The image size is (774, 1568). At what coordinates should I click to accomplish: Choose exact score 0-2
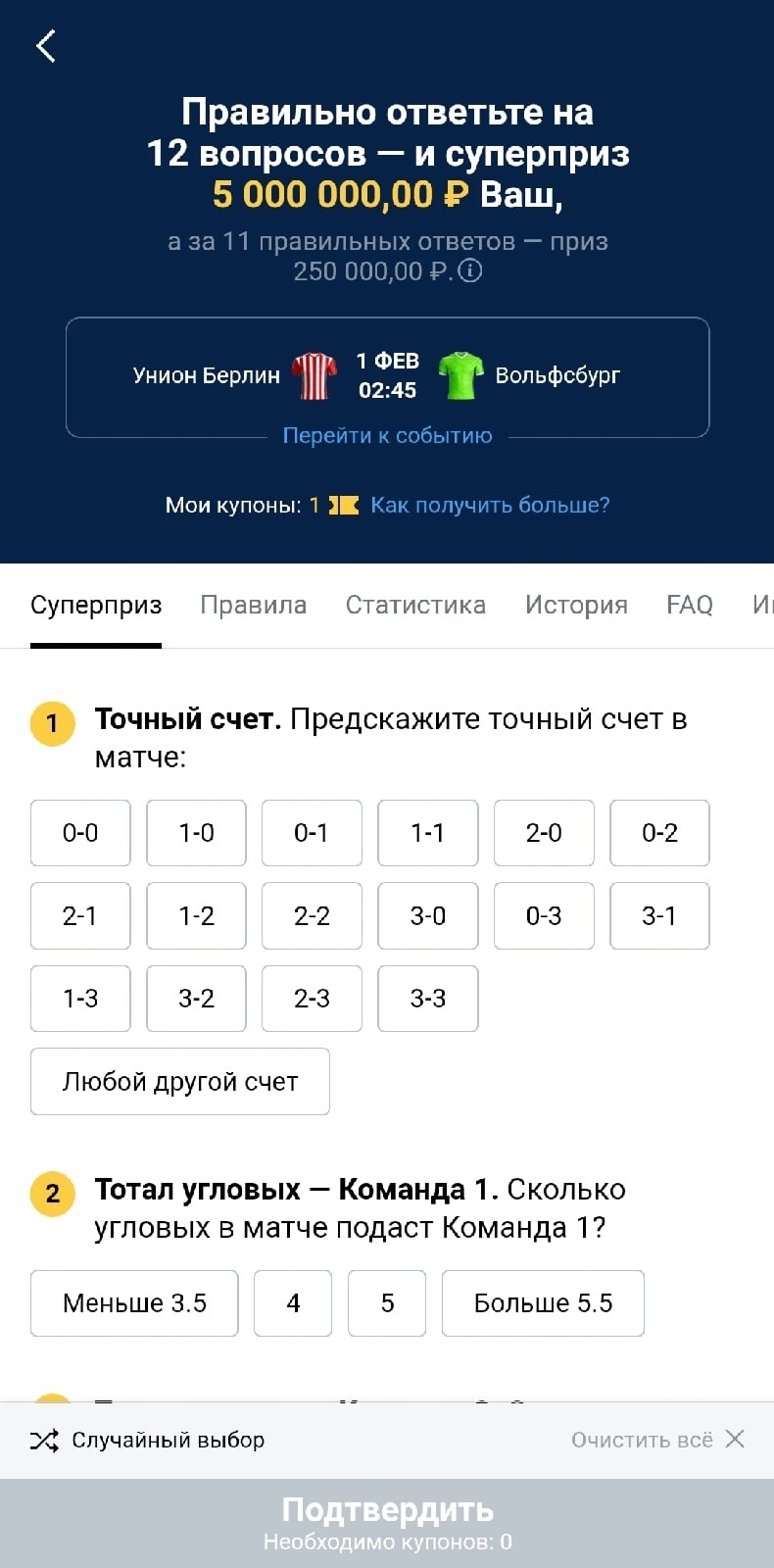[659, 833]
